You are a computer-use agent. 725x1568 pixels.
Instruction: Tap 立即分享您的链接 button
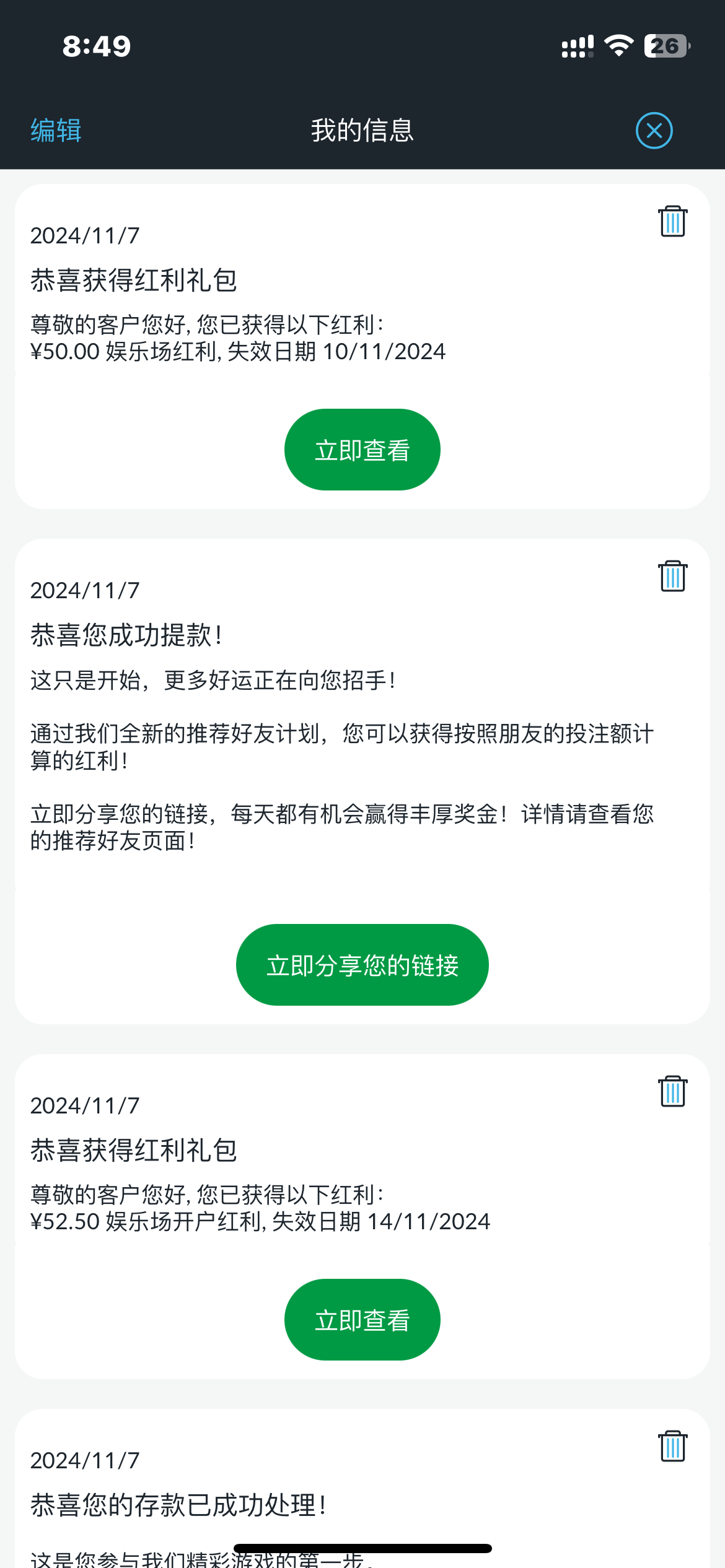click(362, 964)
